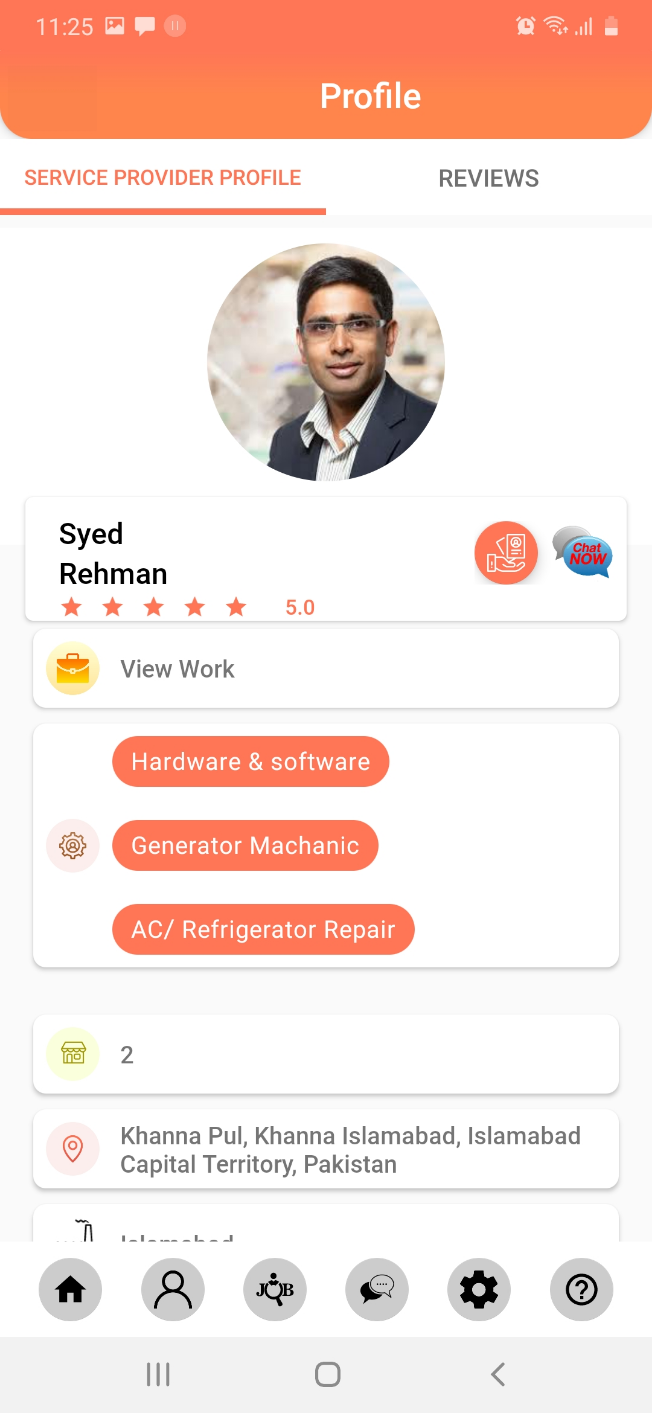The image size is (652, 1413).
Task: Tap the hire payment icon beside Syed Rehman
Action: pos(506,552)
